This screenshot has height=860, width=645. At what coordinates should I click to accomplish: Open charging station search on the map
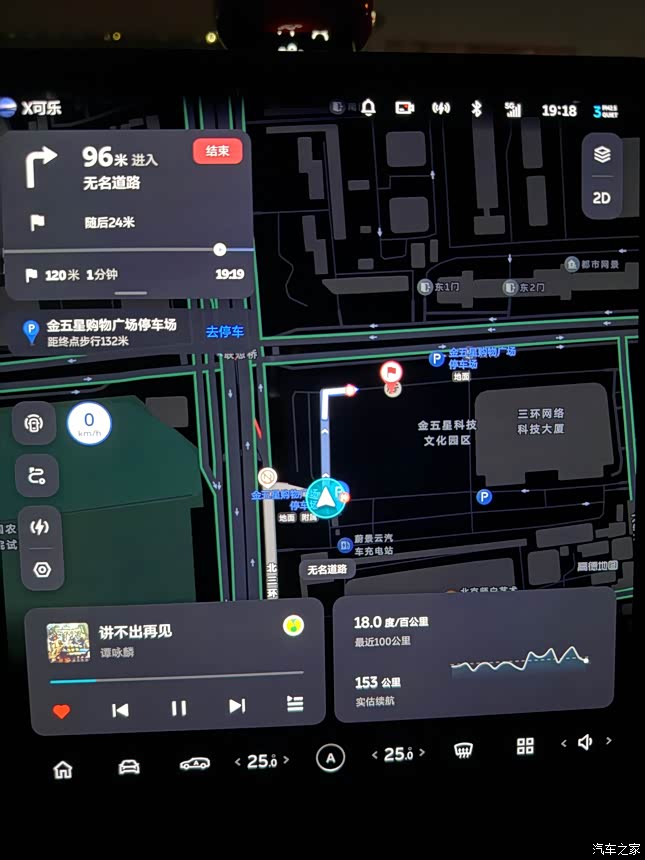41,526
